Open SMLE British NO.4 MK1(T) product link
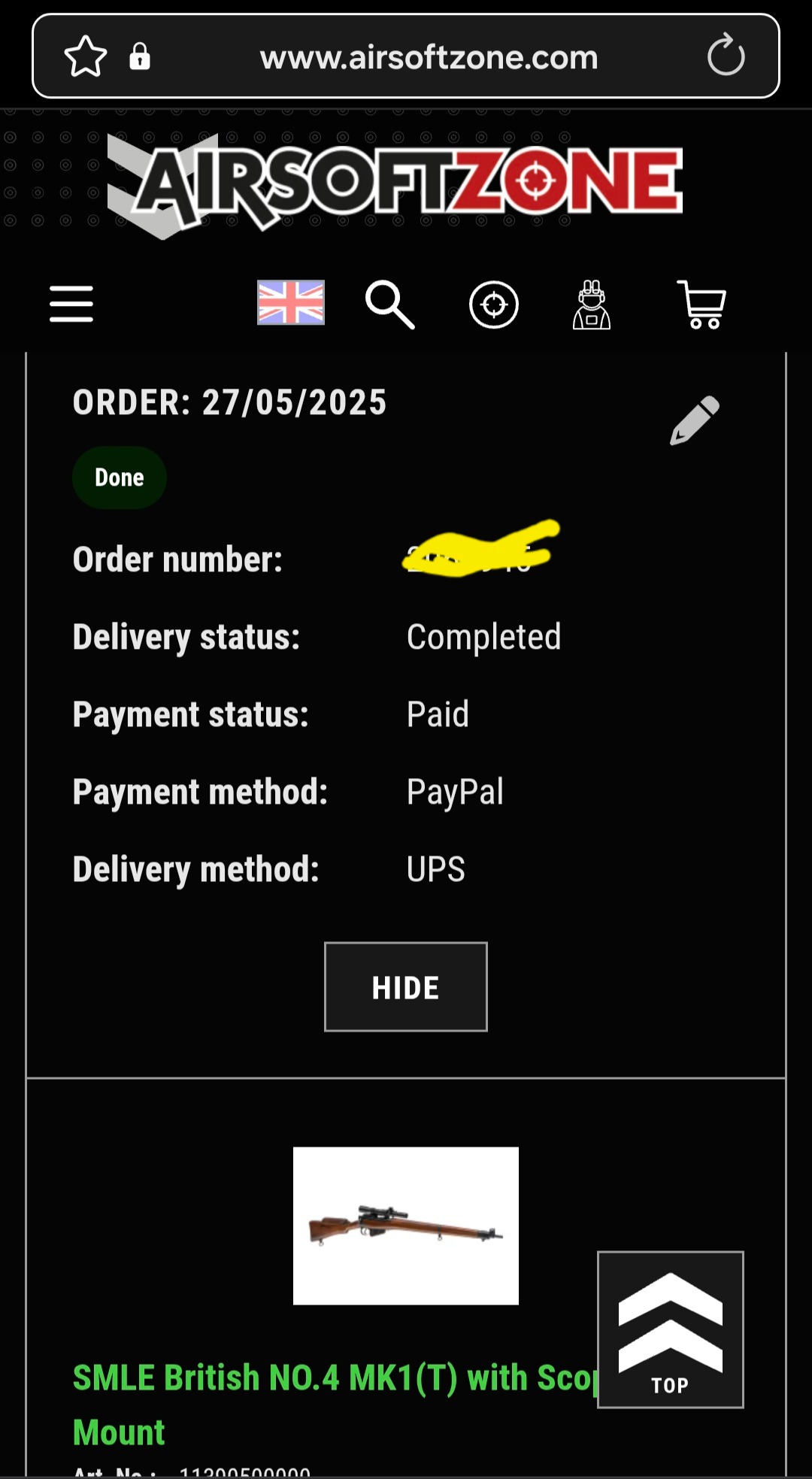This screenshot has height=1479, width=812. coord(331,1379)
